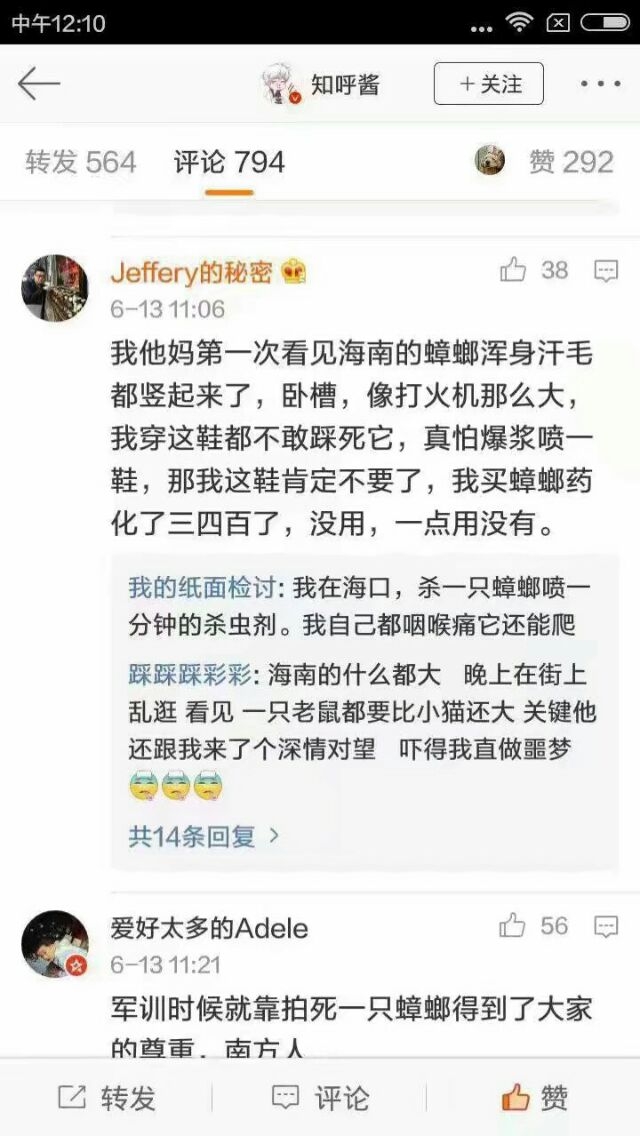640x1136 pixels.
Task: Tap 赞 in the bottom bar
Action: click(534, 1098)
